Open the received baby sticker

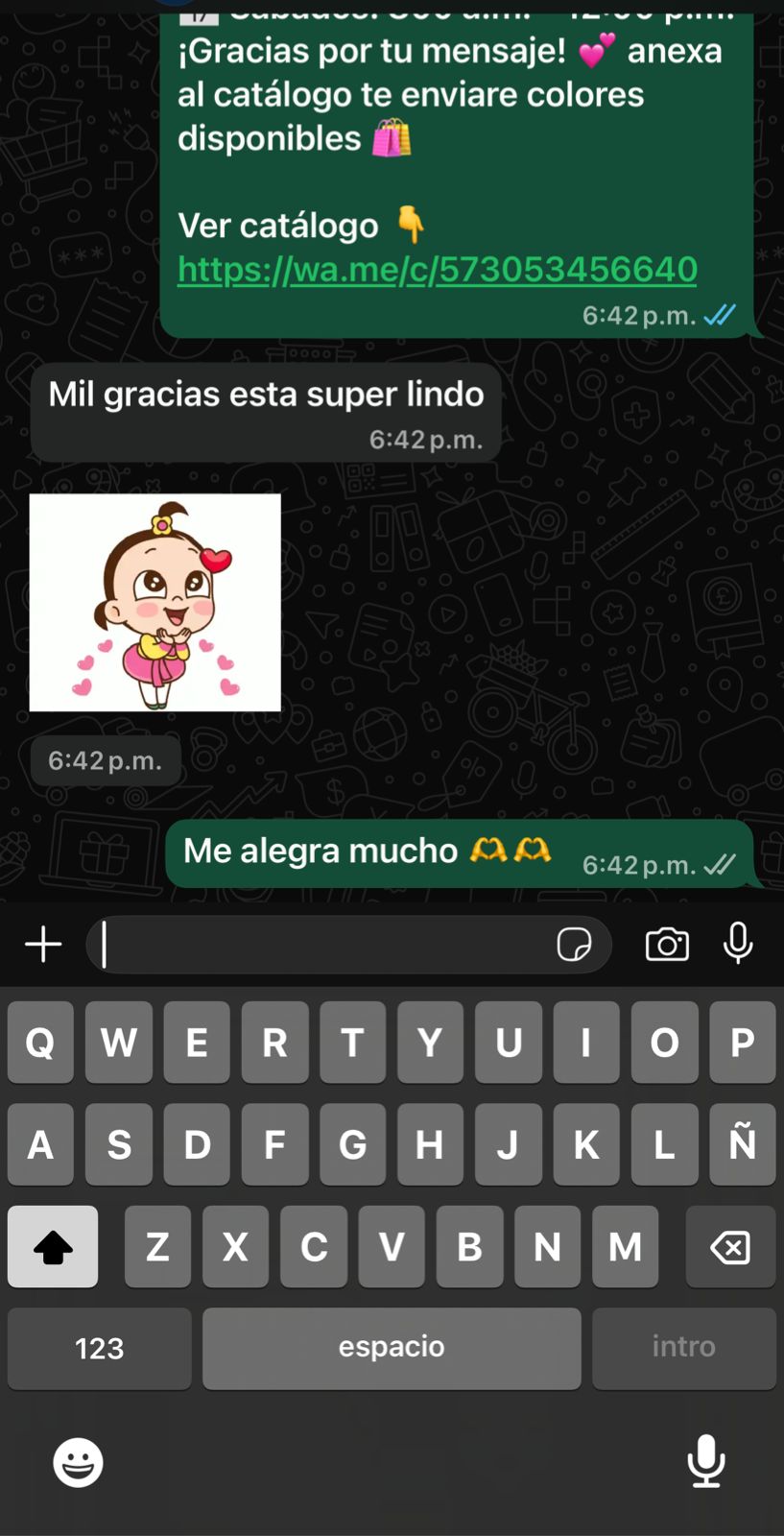155,602
